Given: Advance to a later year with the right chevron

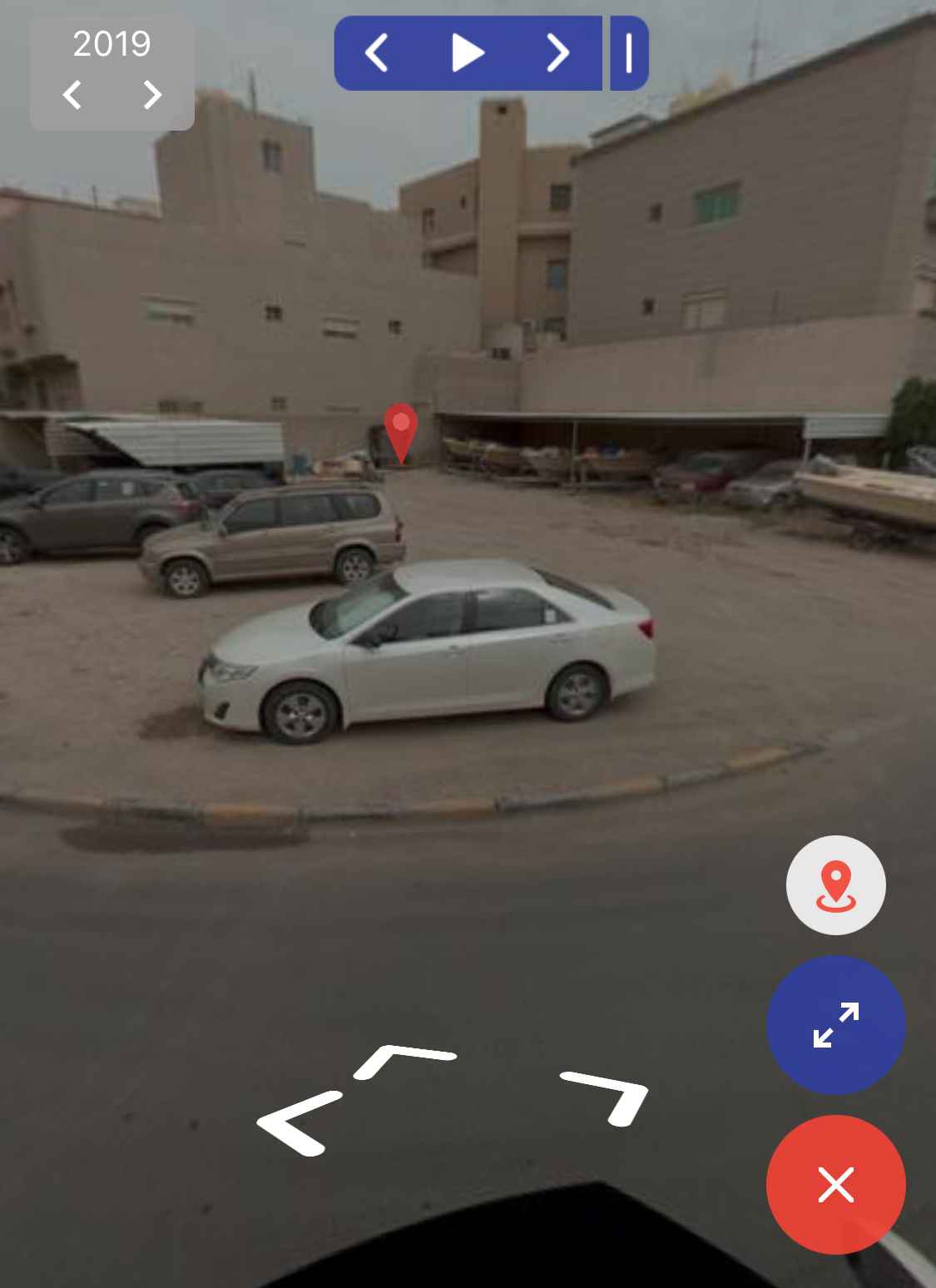Looking at the screenshot, I should point(151,96).
